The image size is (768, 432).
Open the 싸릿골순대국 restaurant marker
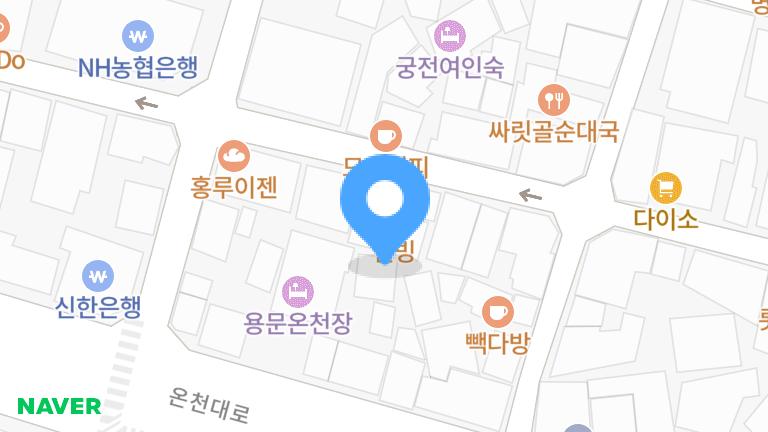pyautogui.click(x=553, y=100)
